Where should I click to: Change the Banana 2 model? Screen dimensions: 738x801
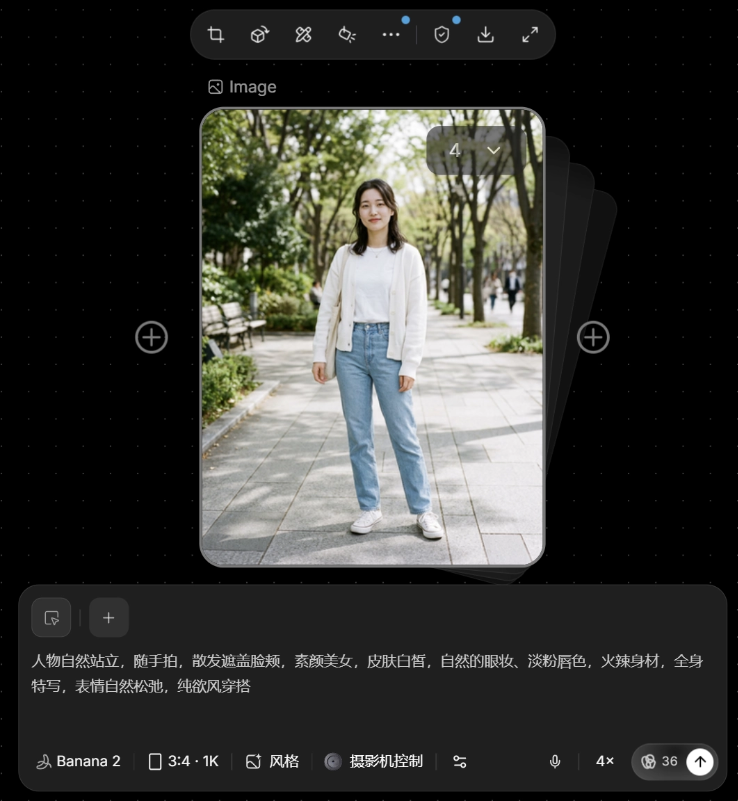78,761
